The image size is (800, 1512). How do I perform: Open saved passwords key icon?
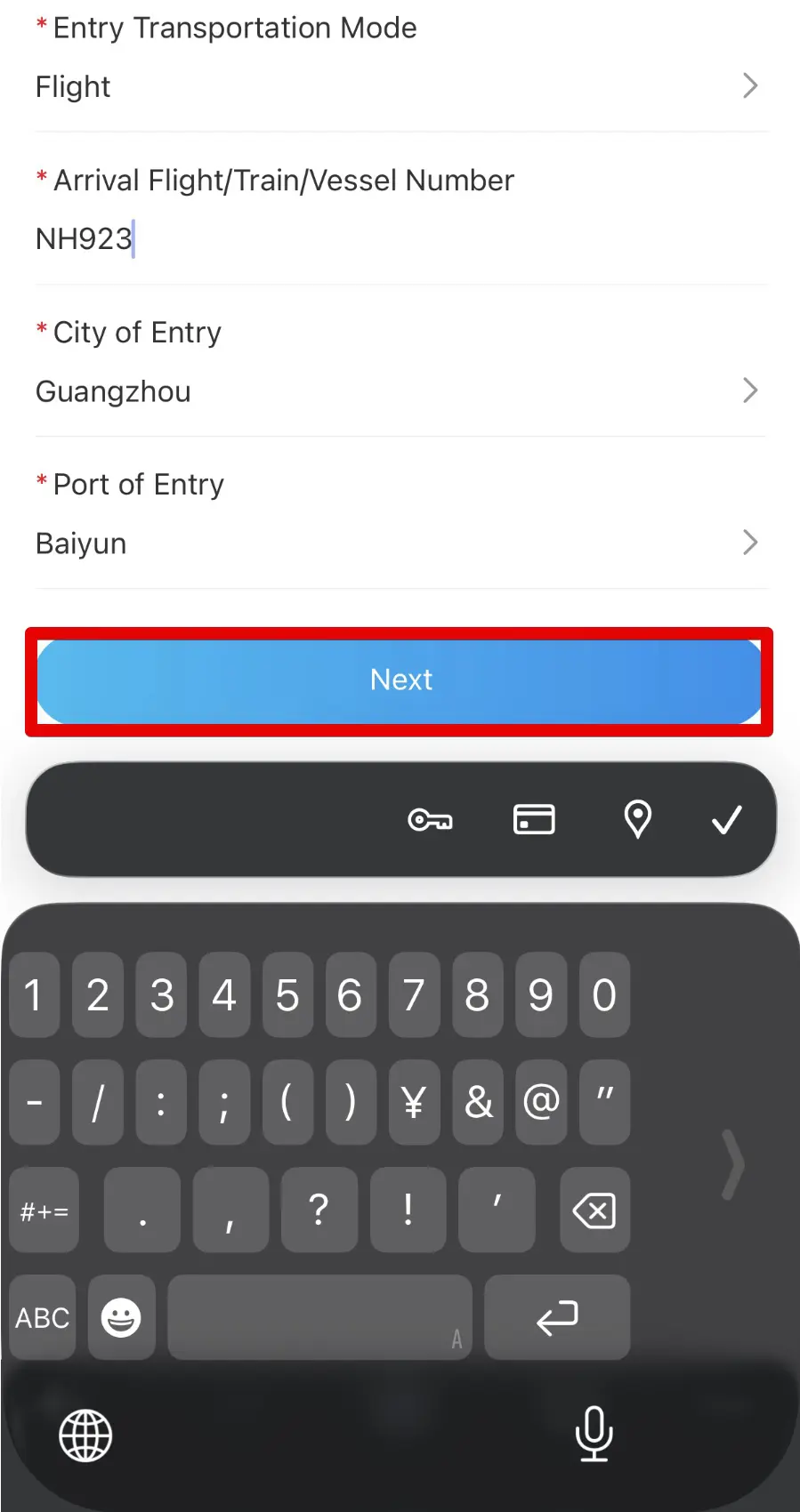tap(430, 819)
